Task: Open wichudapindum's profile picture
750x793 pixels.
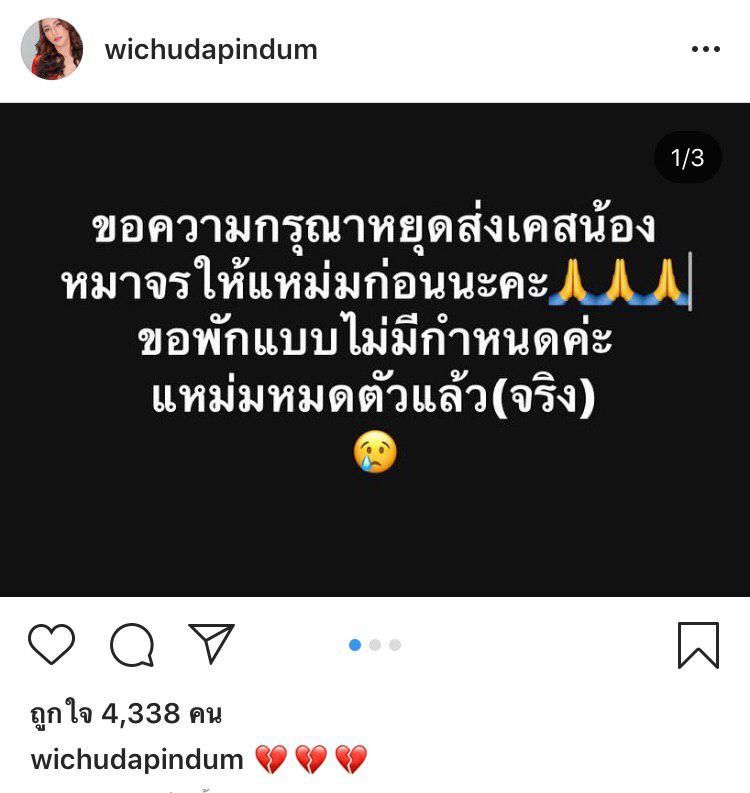Action: [51, 49]
